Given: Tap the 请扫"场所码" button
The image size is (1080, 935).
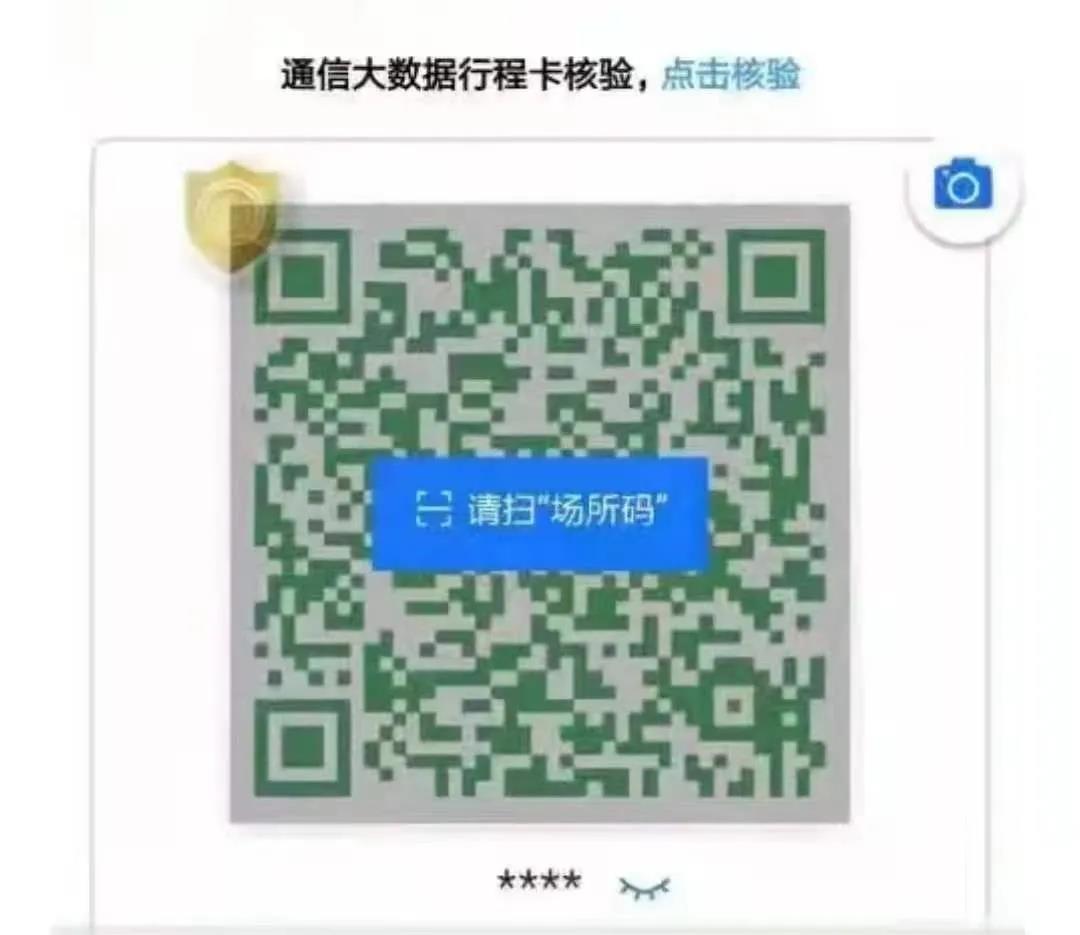Looking at the screenshot, I should (x=541, y=513).
